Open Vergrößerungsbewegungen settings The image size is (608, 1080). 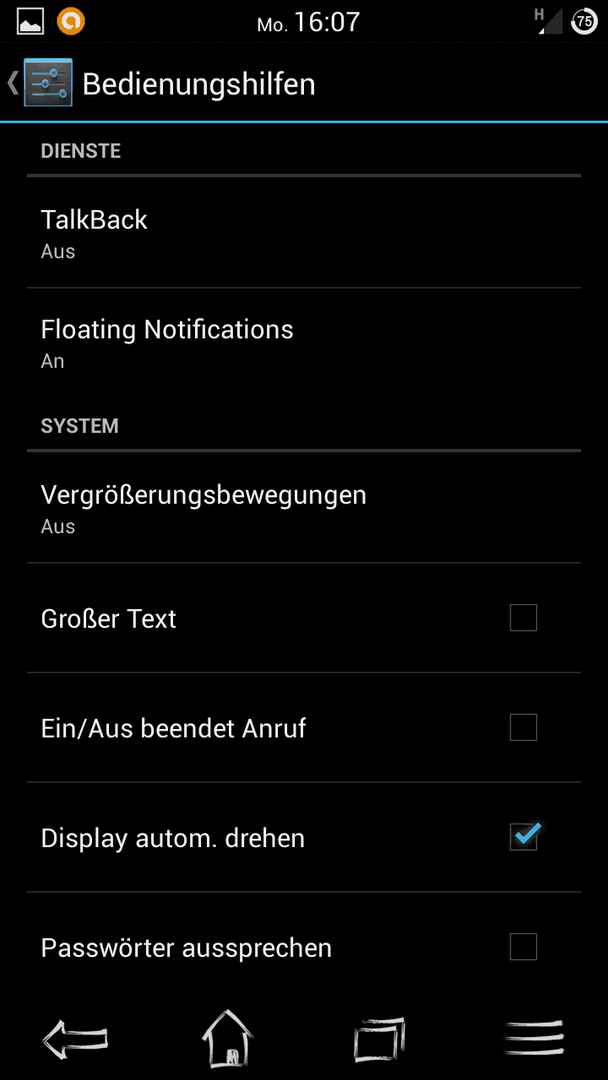coord(304,508)
